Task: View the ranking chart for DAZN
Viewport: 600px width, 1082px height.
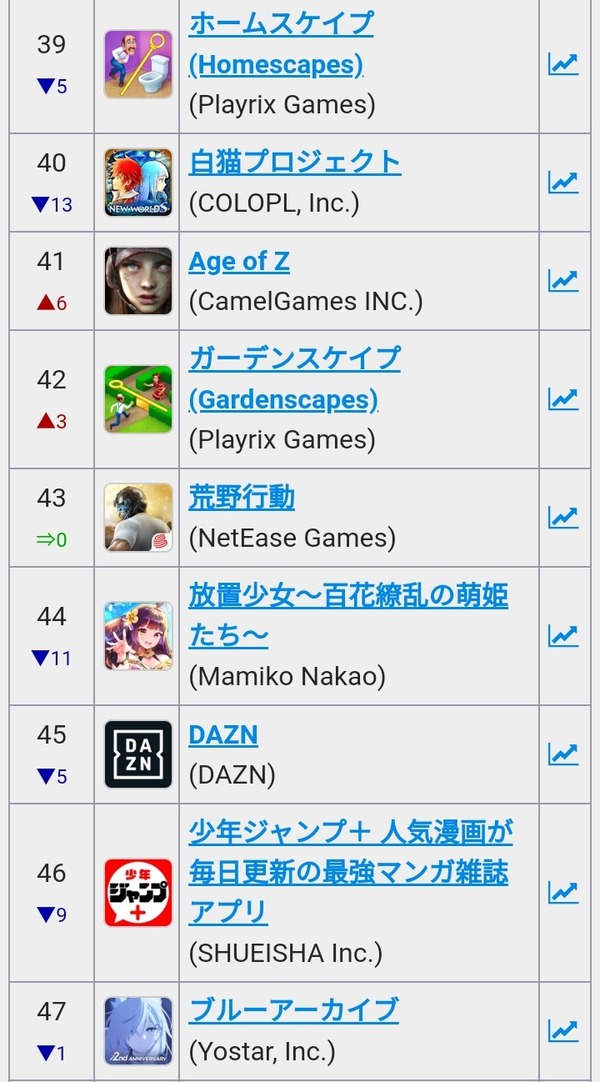Action: (x=563, y=754)
